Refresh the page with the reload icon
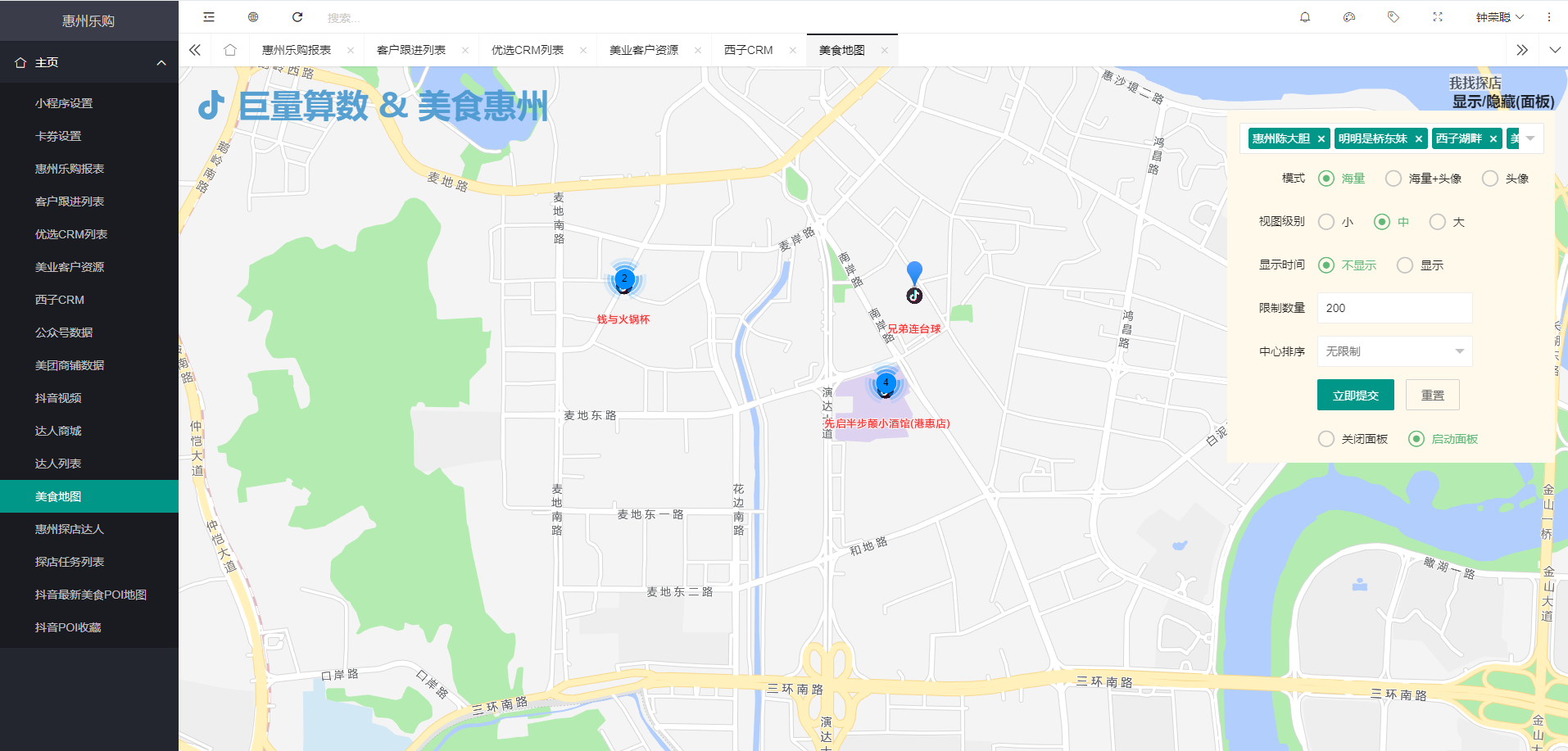The height and width of the screenshot is (751, 1568). pyautogui.click(x=297, y=17)
